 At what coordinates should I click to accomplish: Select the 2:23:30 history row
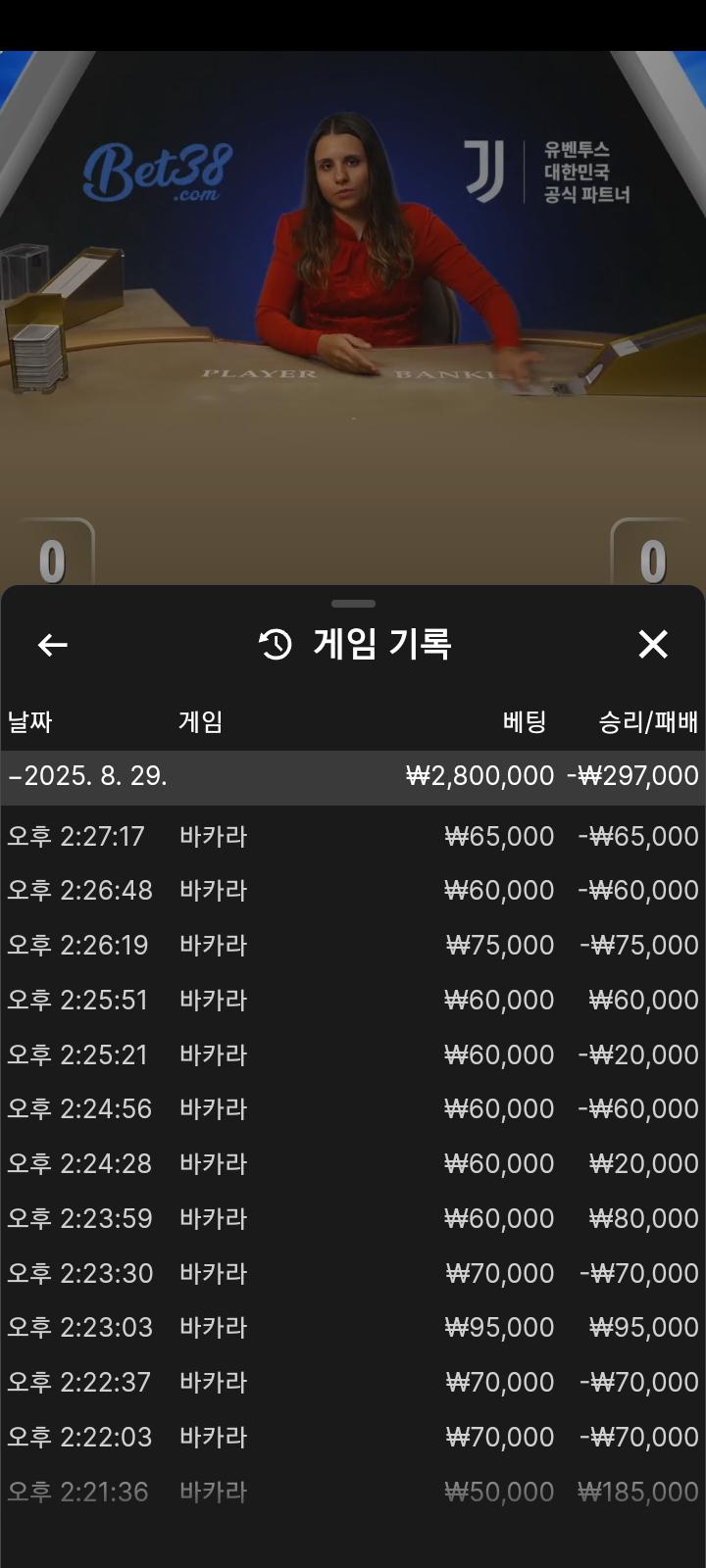353,1273
